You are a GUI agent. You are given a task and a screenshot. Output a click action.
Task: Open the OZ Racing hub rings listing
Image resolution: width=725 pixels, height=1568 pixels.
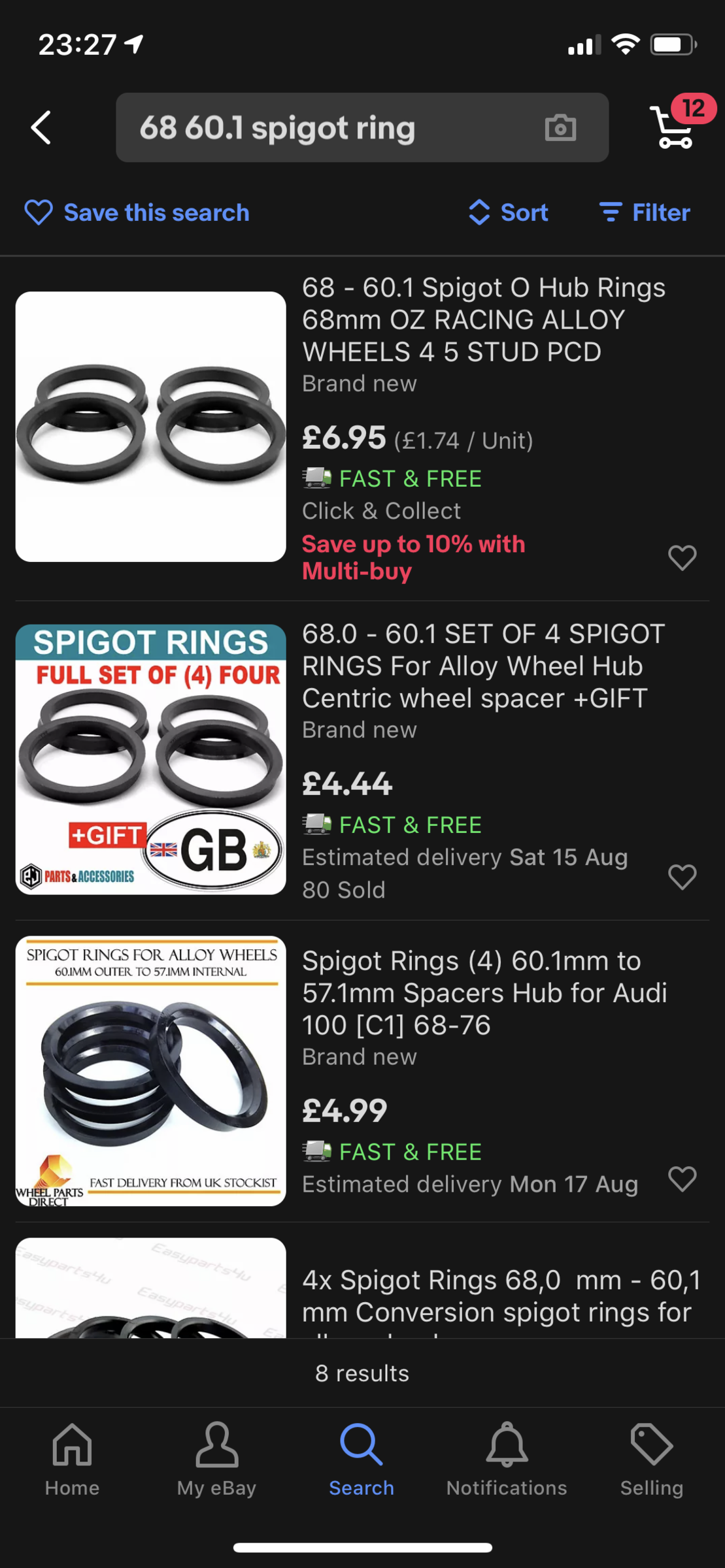coord(484,319)
